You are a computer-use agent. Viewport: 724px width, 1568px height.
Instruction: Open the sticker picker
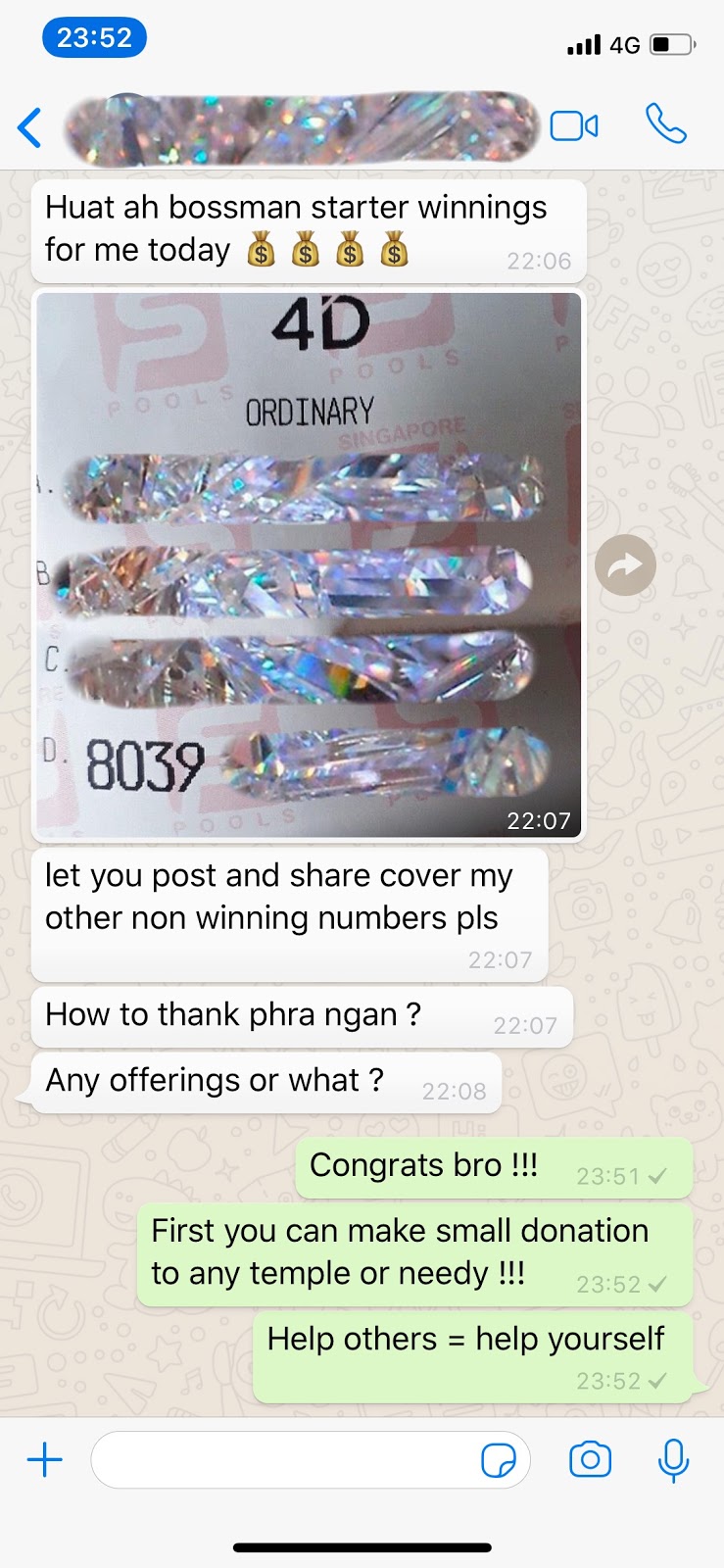(499, 1460)
